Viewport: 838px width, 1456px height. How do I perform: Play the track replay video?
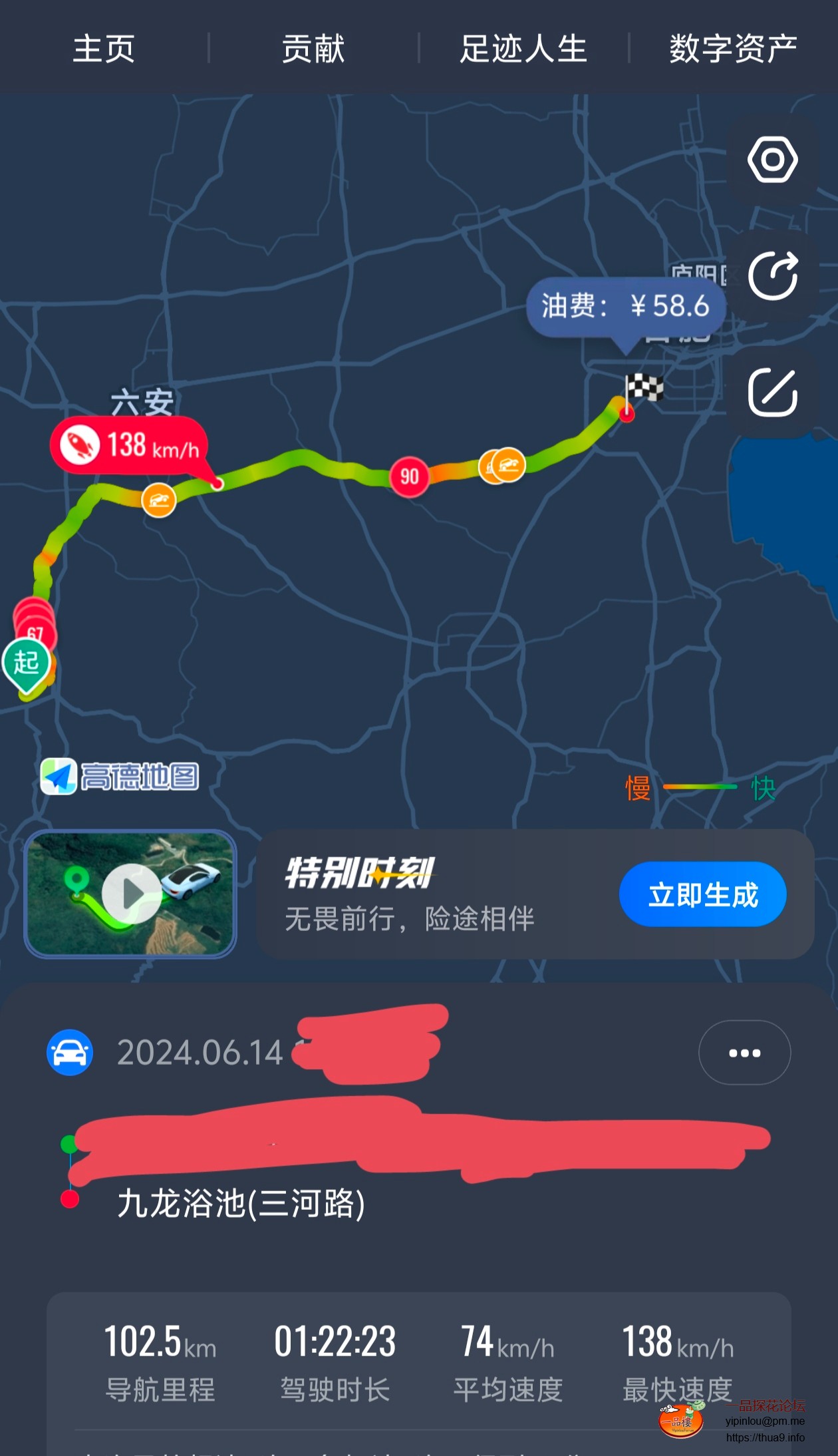[131, 894]
